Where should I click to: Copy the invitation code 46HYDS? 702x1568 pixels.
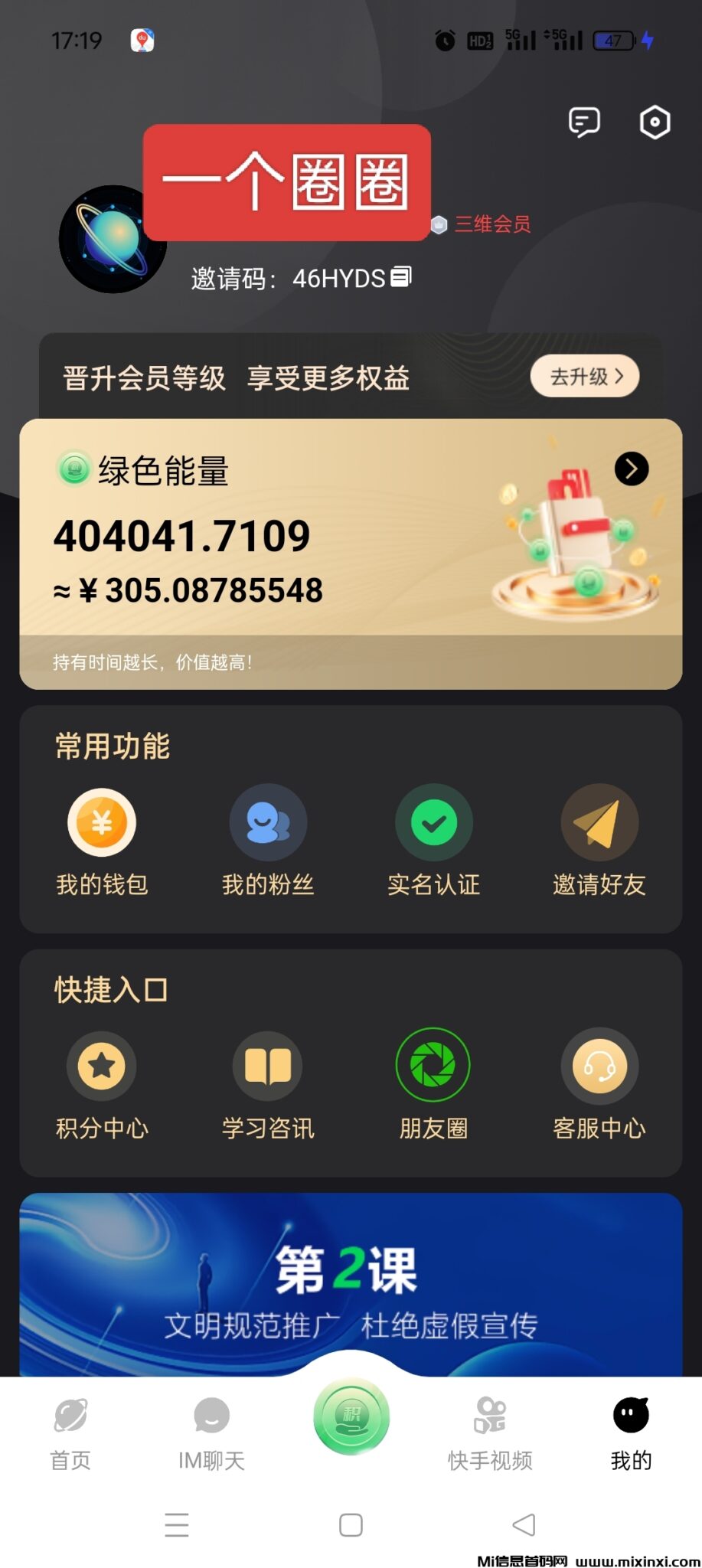point(401,276)
